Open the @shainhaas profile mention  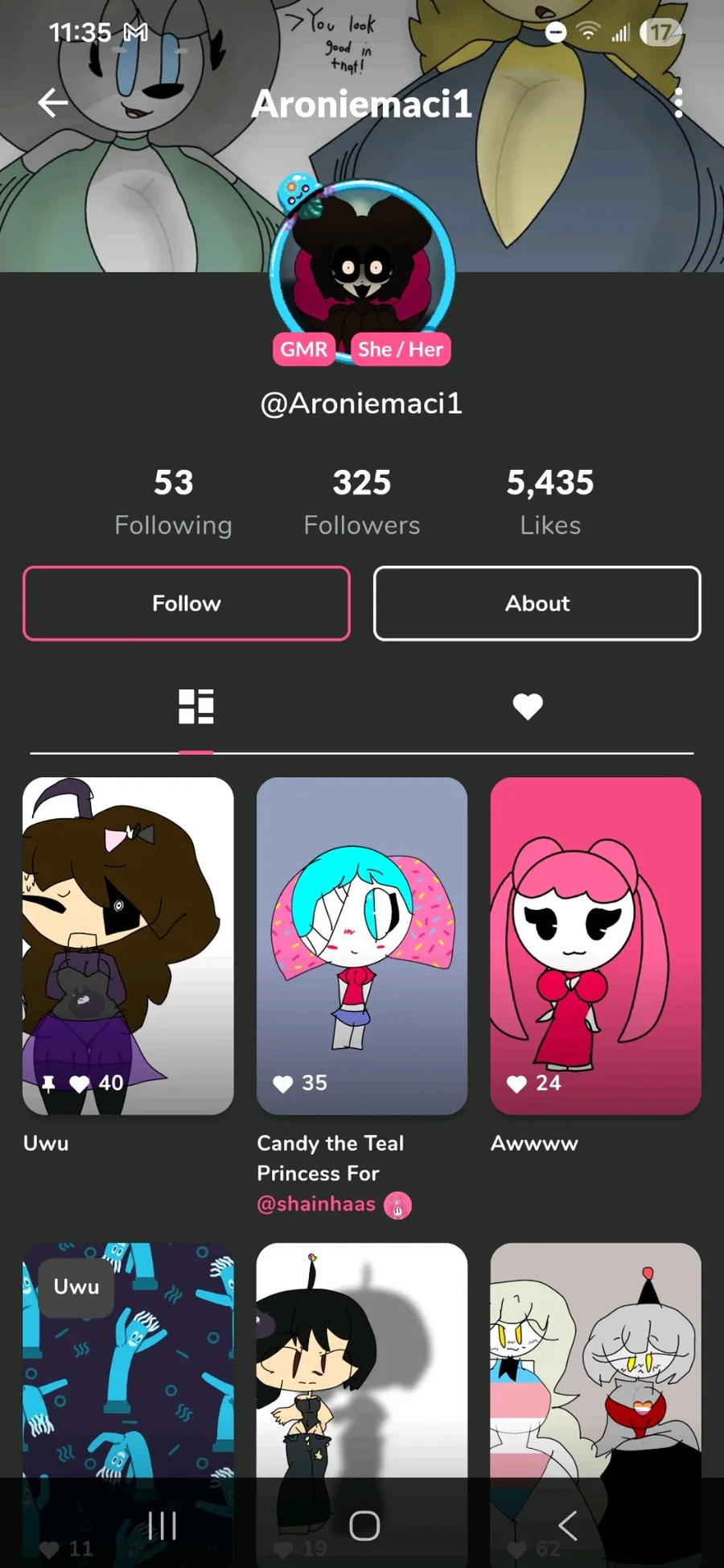pyautogui.click(x=316, y=1204)
